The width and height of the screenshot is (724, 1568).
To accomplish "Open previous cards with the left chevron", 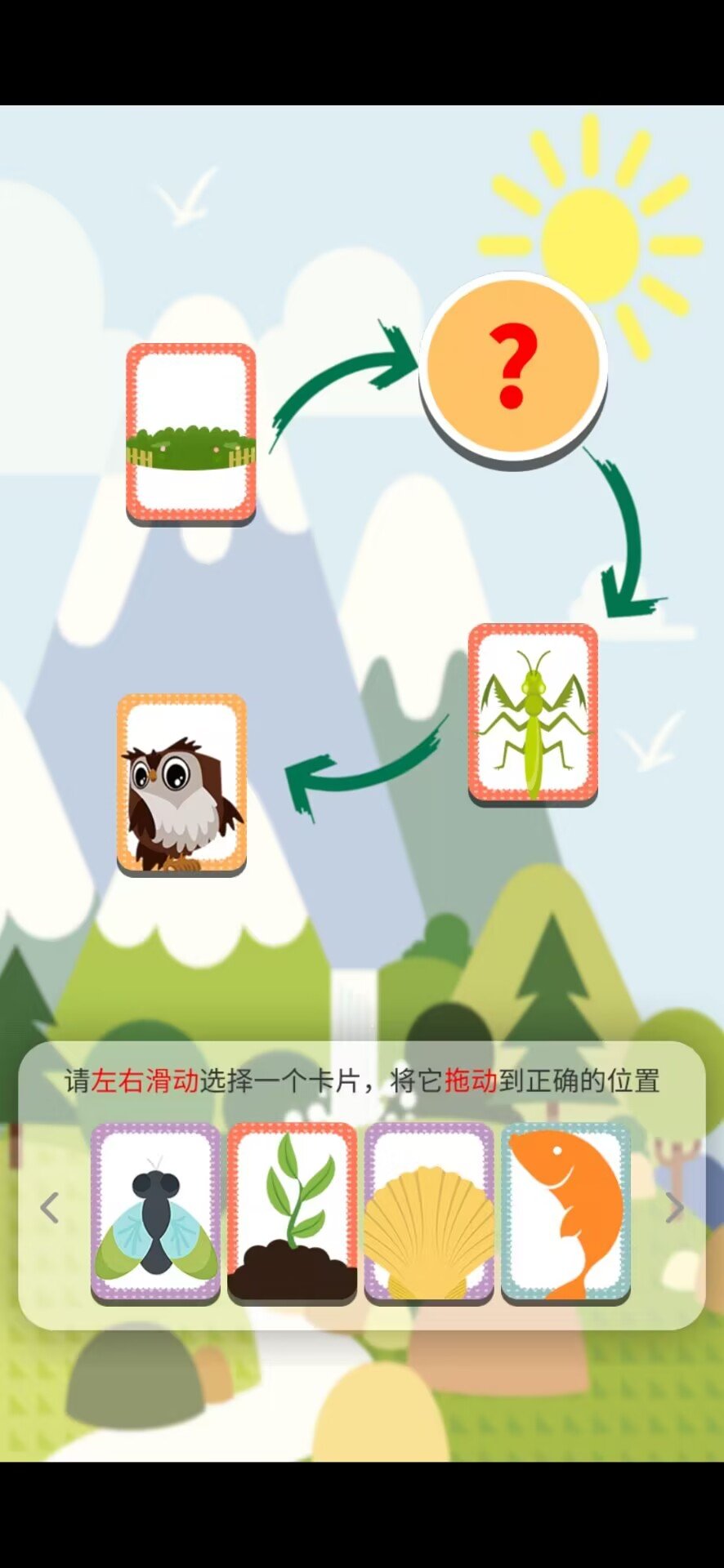I will (49, 1209).
